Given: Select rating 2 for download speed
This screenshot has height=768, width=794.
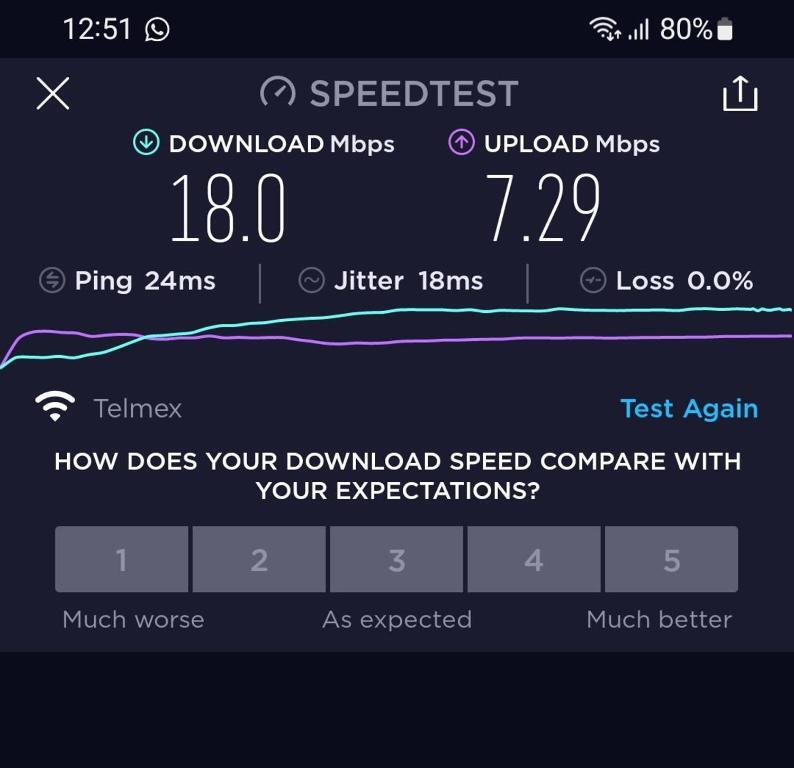Looking at the screenshot, I should pos(259,560).
